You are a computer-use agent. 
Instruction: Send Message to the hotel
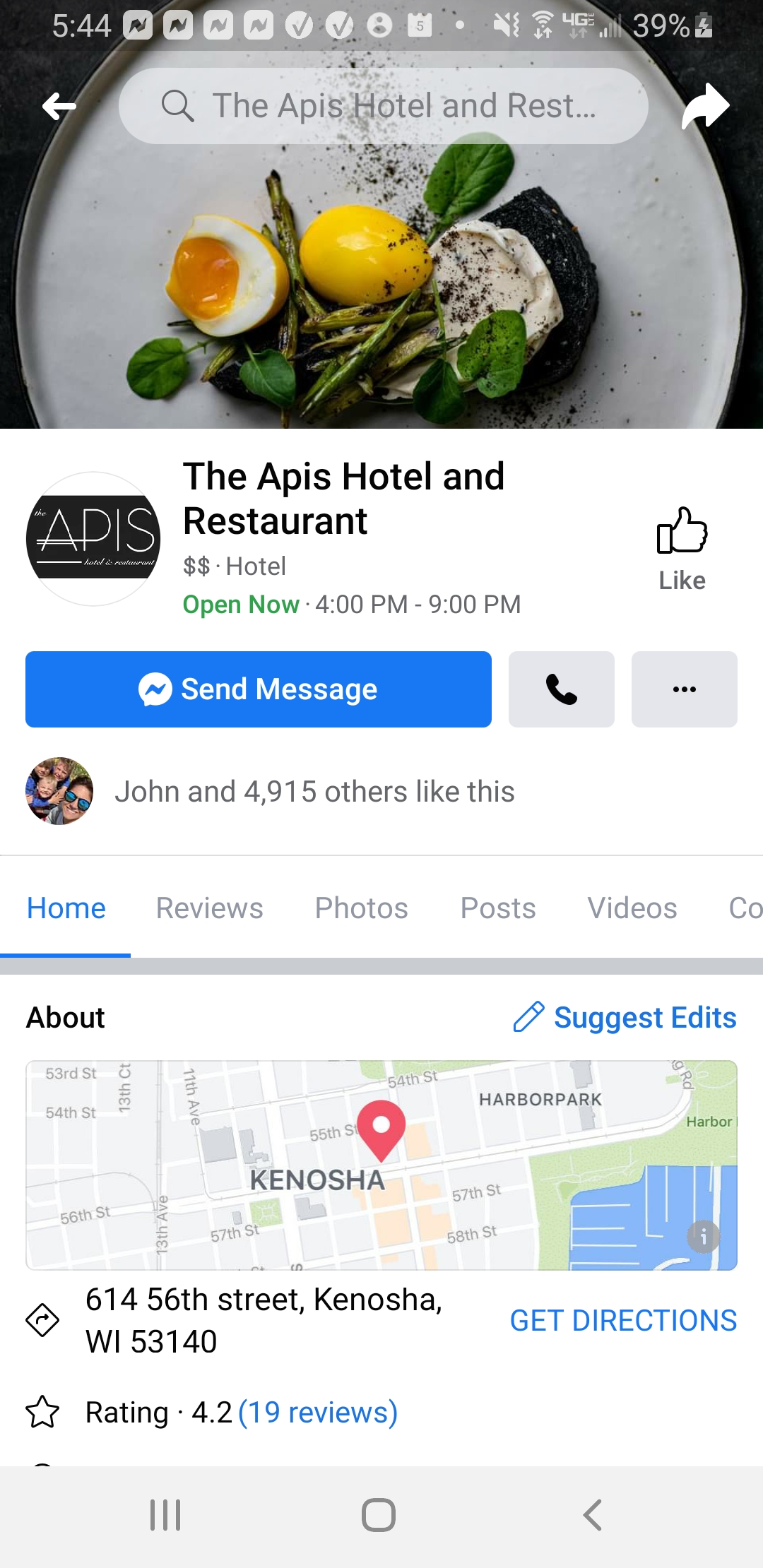259,689
